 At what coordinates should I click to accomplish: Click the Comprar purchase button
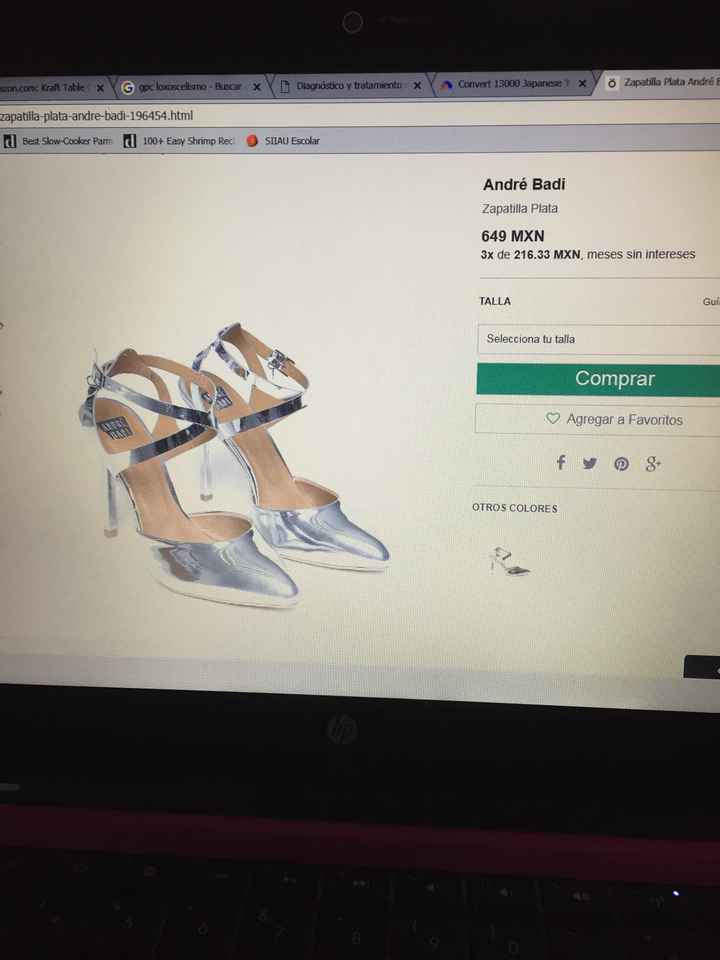pos(614,379)
